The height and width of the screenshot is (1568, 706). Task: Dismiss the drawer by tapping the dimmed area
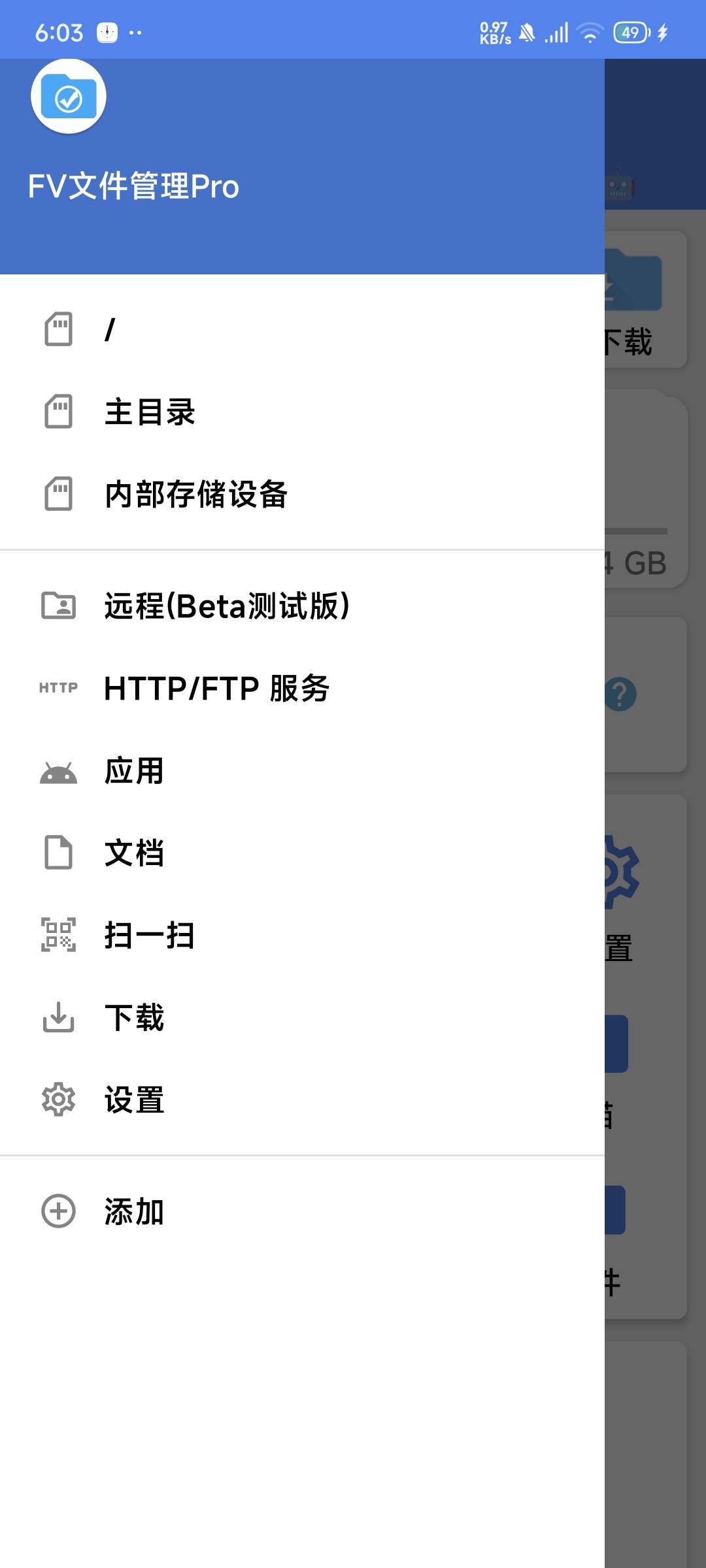coord(655,1437)
